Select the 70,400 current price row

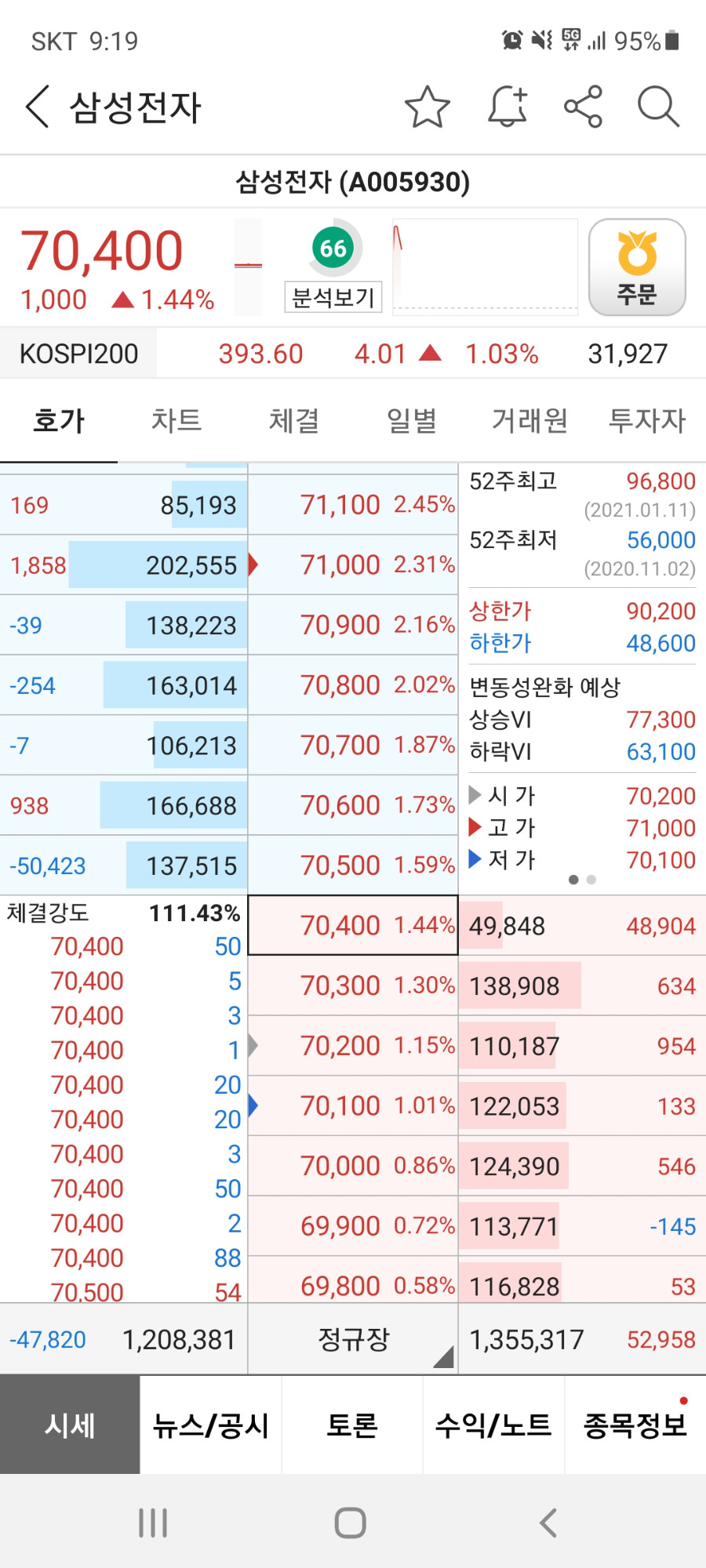[x=353, y=925]
